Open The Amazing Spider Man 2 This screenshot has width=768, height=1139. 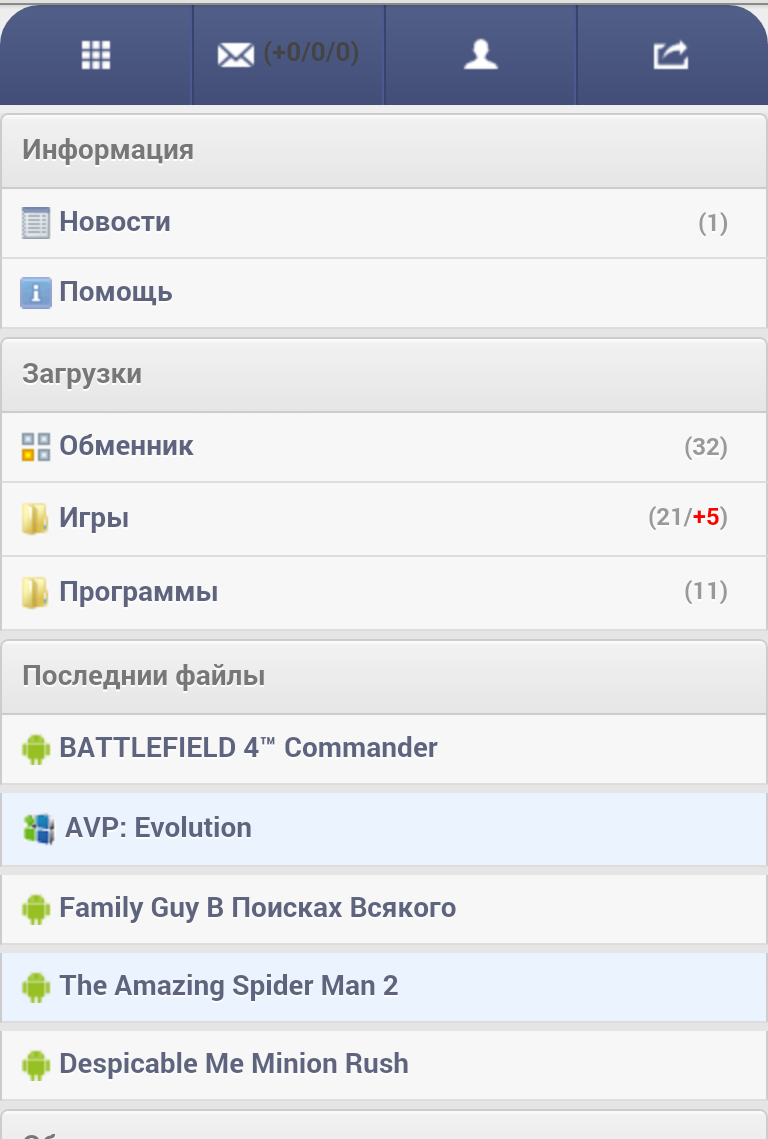click(x=228, y=986)
